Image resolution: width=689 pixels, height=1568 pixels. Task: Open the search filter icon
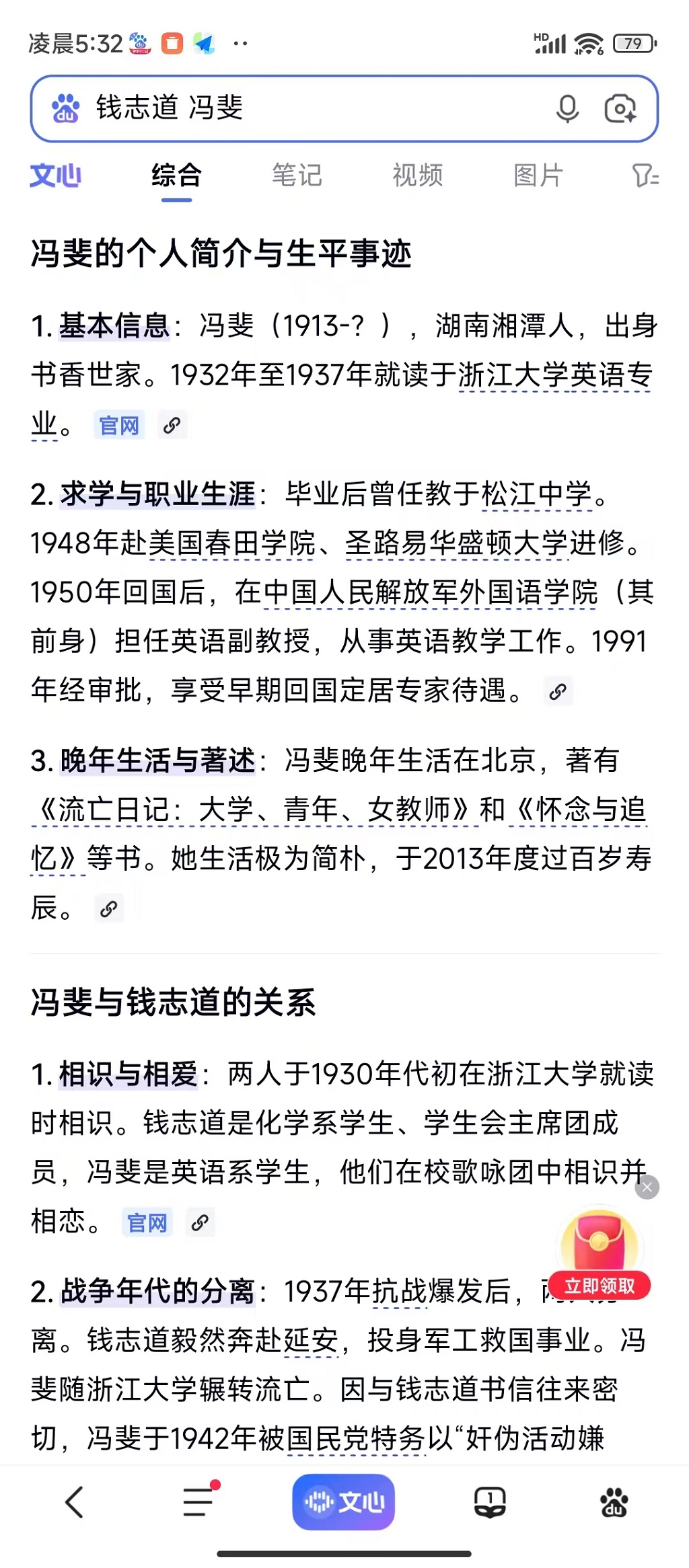[x=645, y=175]
